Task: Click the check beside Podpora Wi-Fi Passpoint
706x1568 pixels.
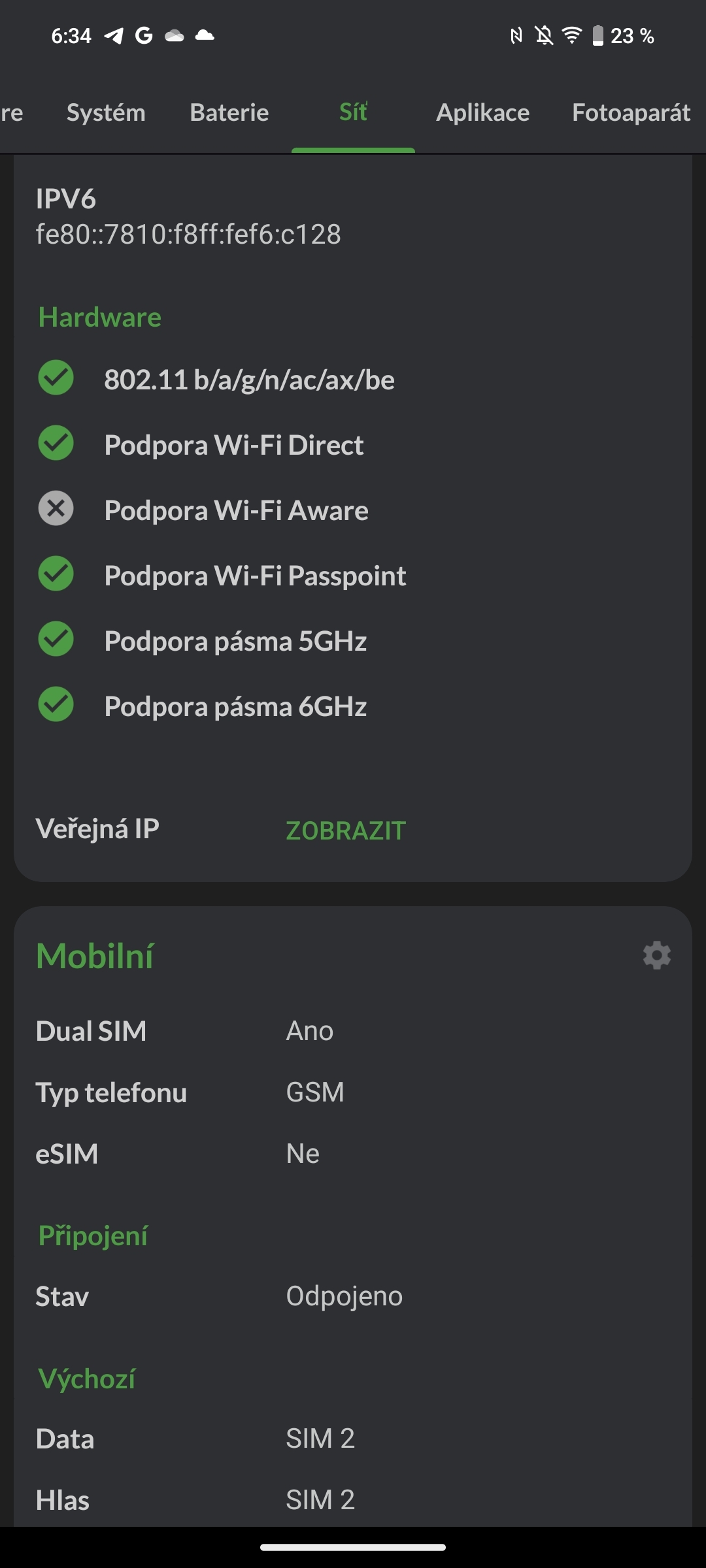Action: pos(56,575)
